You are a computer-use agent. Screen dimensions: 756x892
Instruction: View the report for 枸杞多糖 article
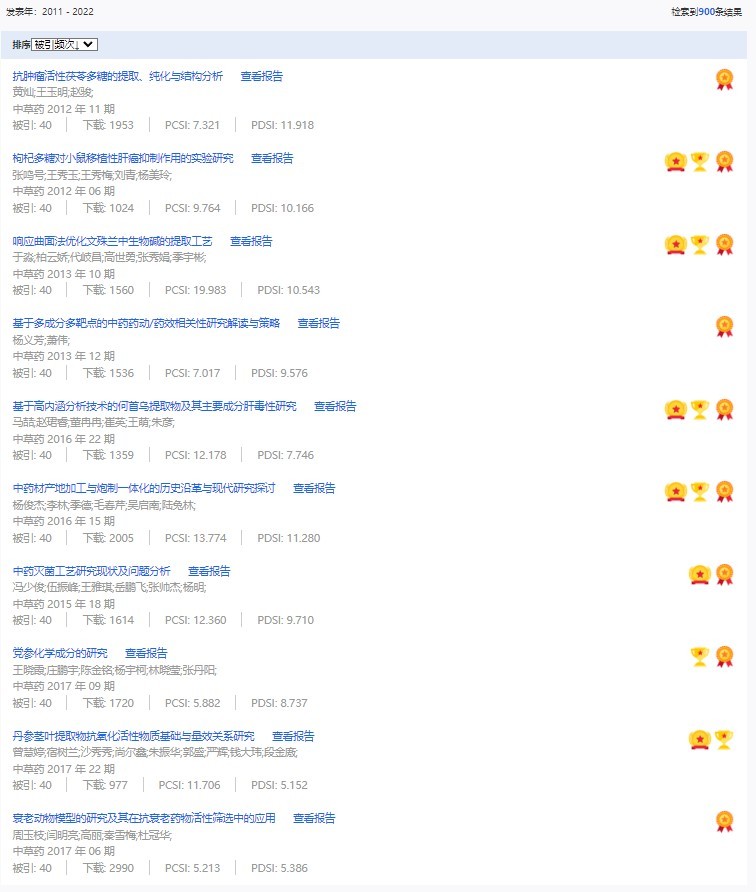click(x=272, y=158)
